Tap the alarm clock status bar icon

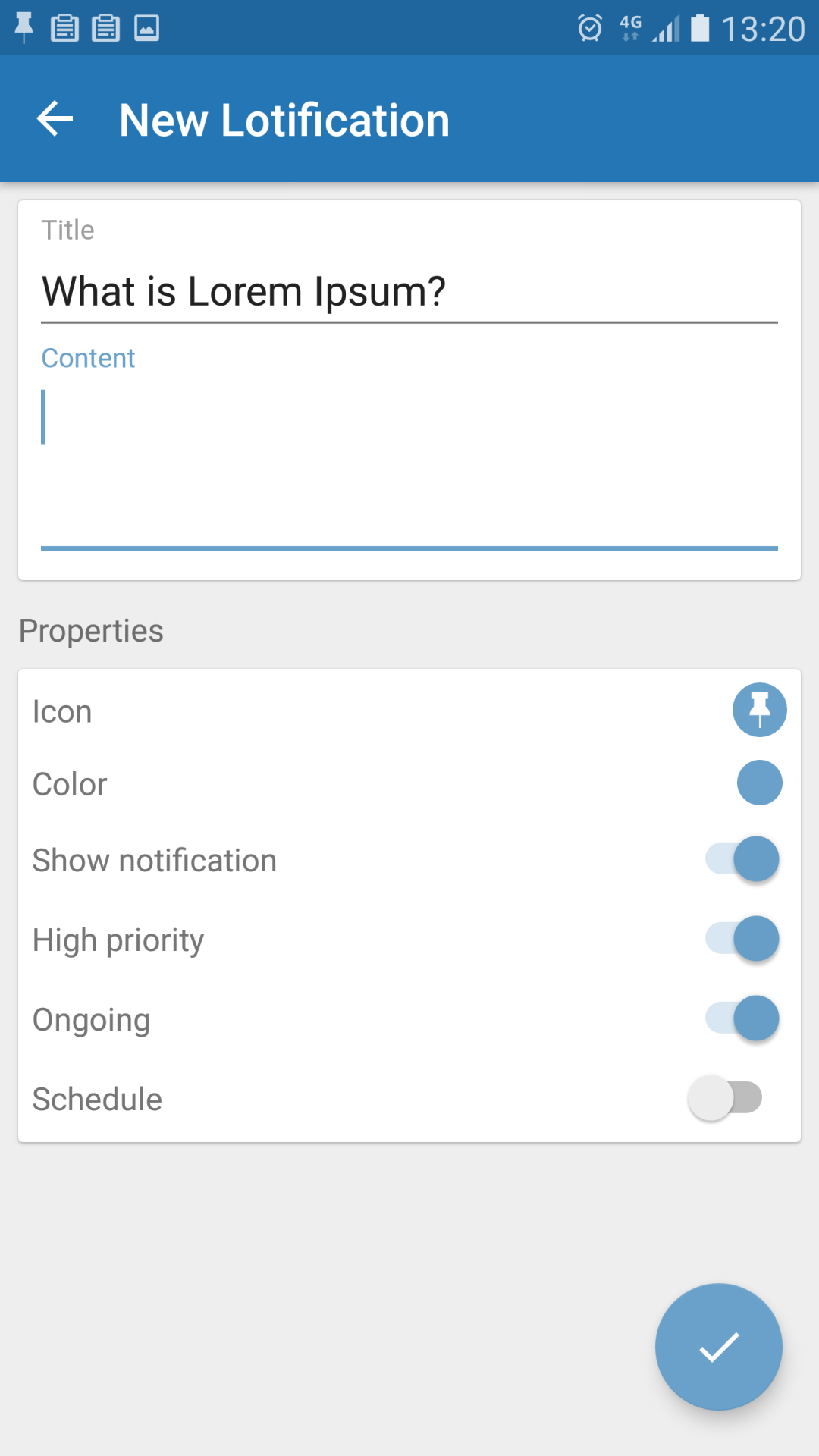590,27
